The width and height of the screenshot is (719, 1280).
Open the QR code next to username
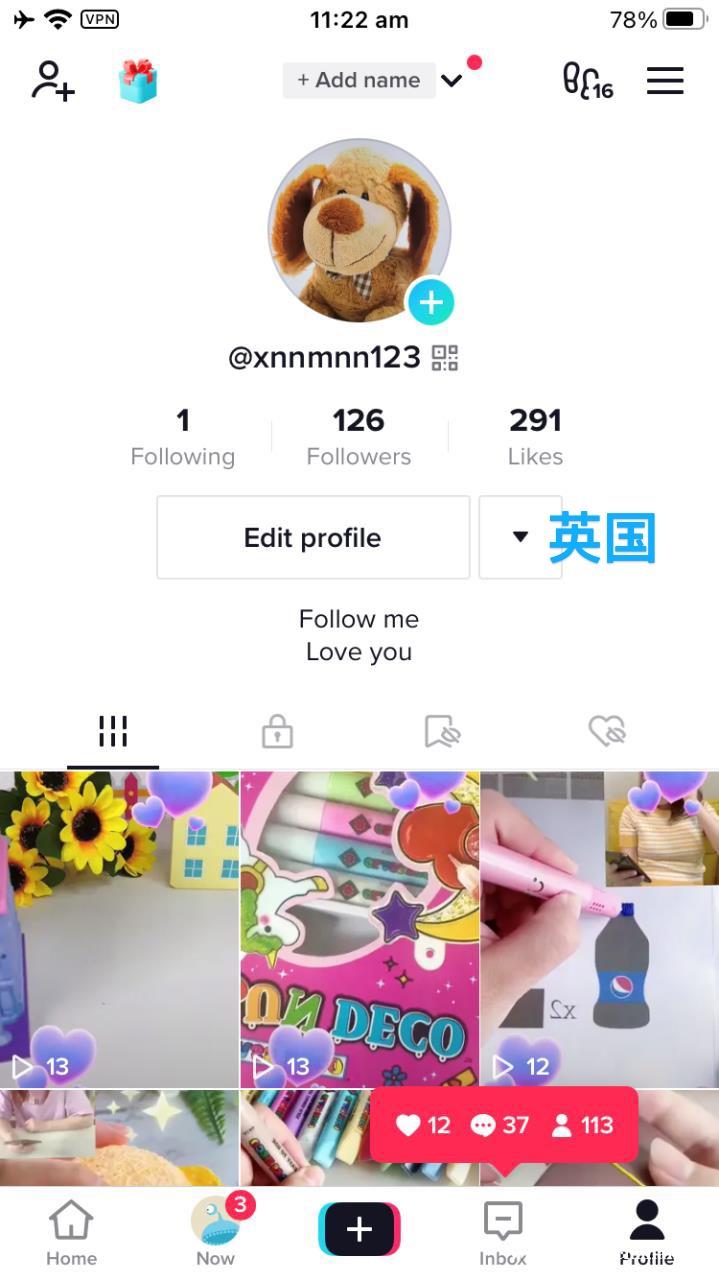pos(445,358)
